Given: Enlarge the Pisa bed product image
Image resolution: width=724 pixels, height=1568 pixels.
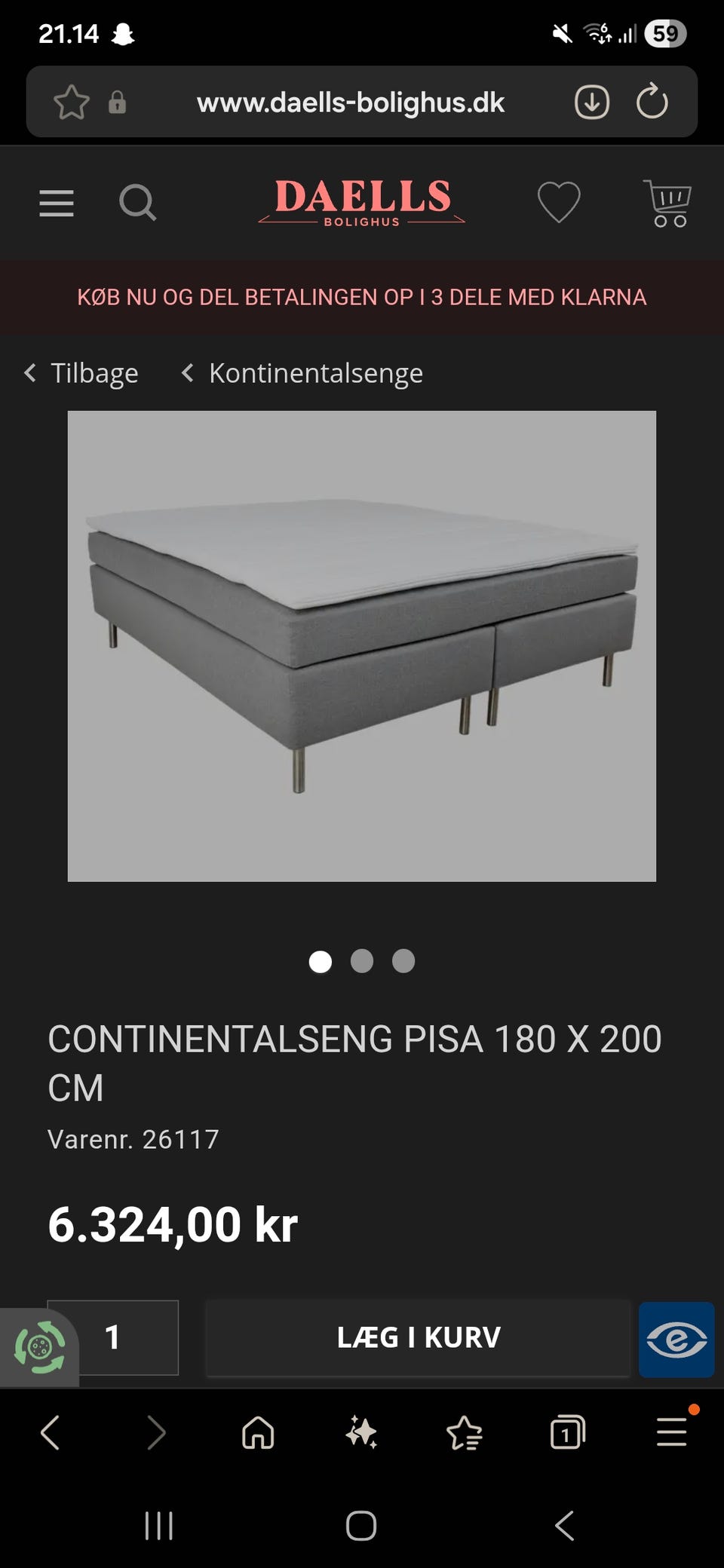Looking at the screenshot, I should 362,646.
